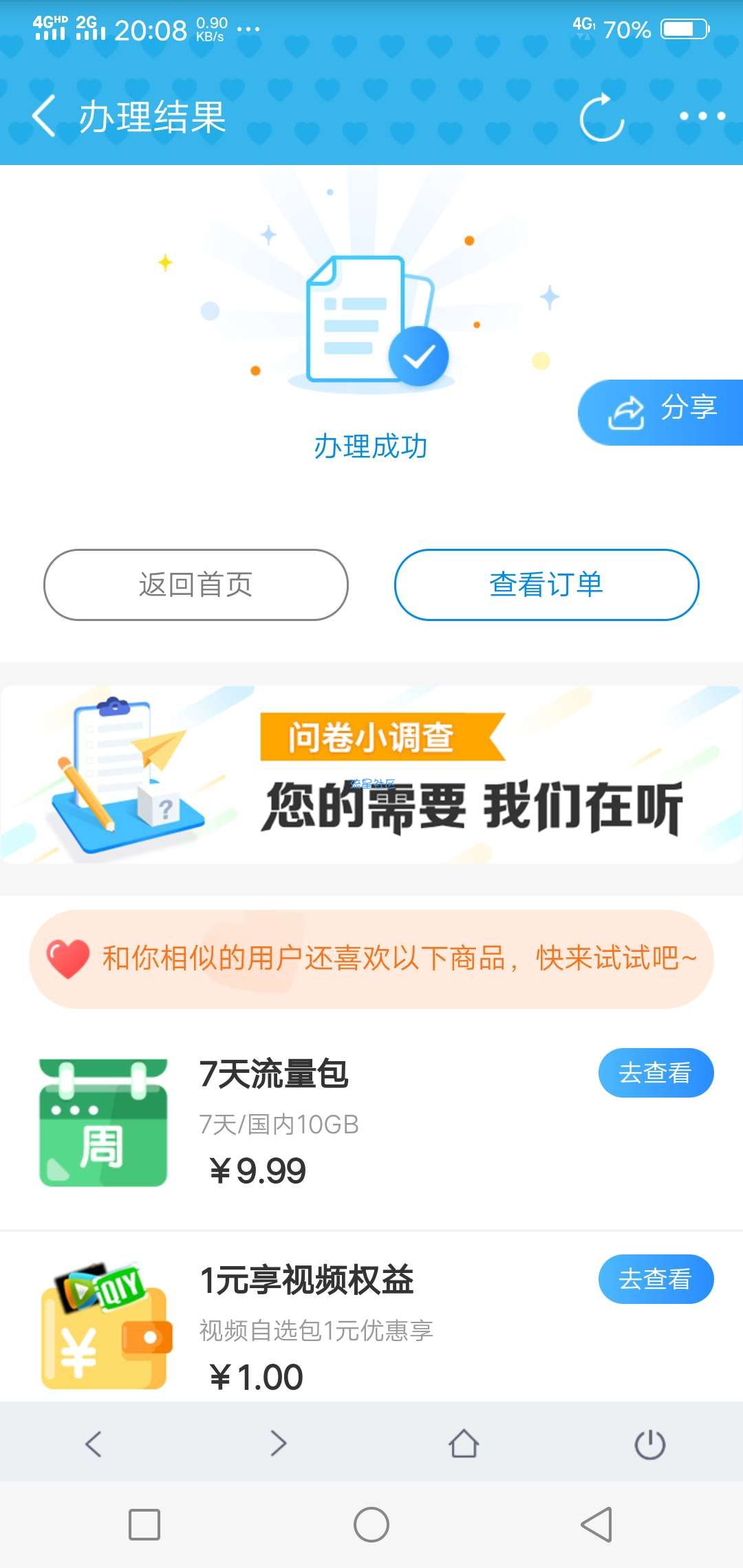Open 查看订单 to view the order
This screenshot has height=1568, width=743.
coord(546,585)
